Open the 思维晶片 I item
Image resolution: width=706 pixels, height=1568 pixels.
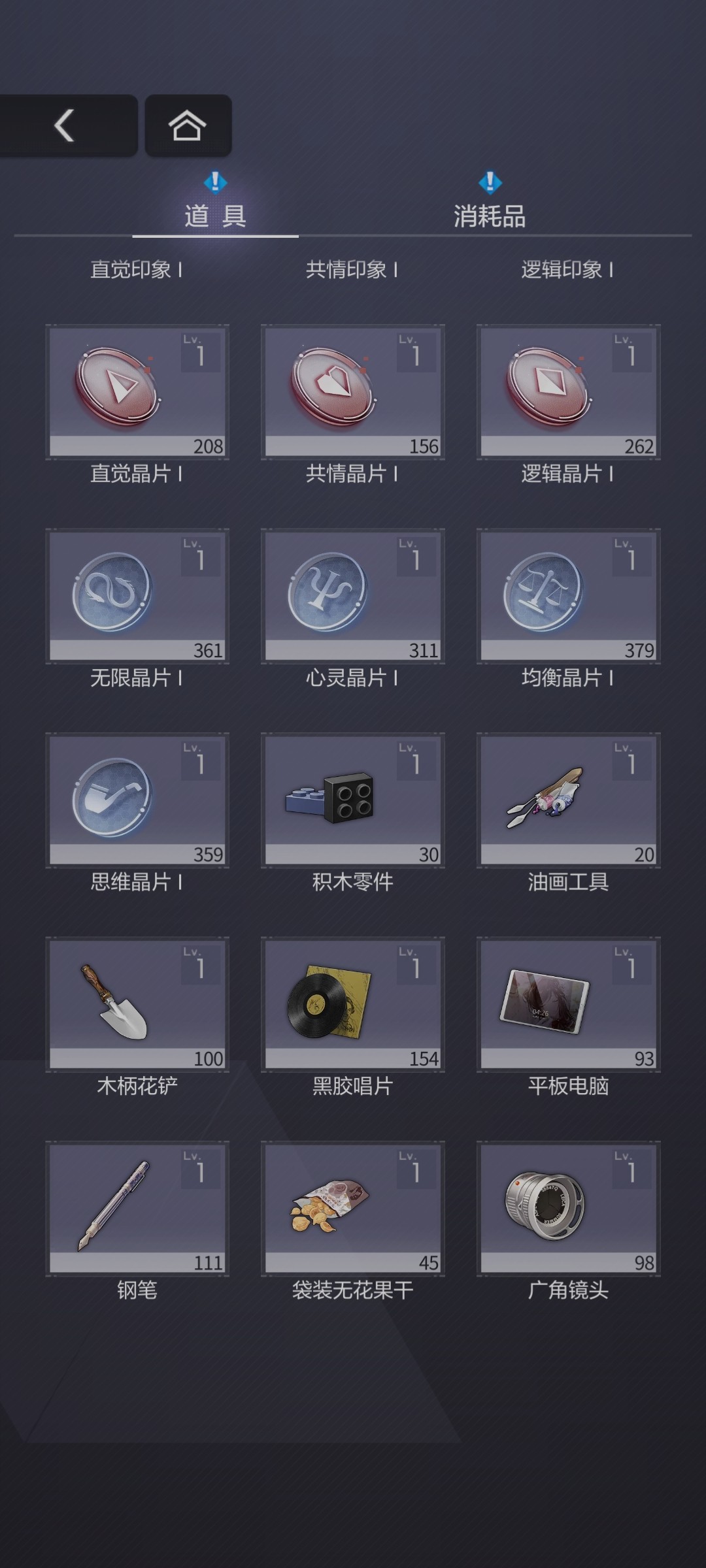click(x=137, y=800)
